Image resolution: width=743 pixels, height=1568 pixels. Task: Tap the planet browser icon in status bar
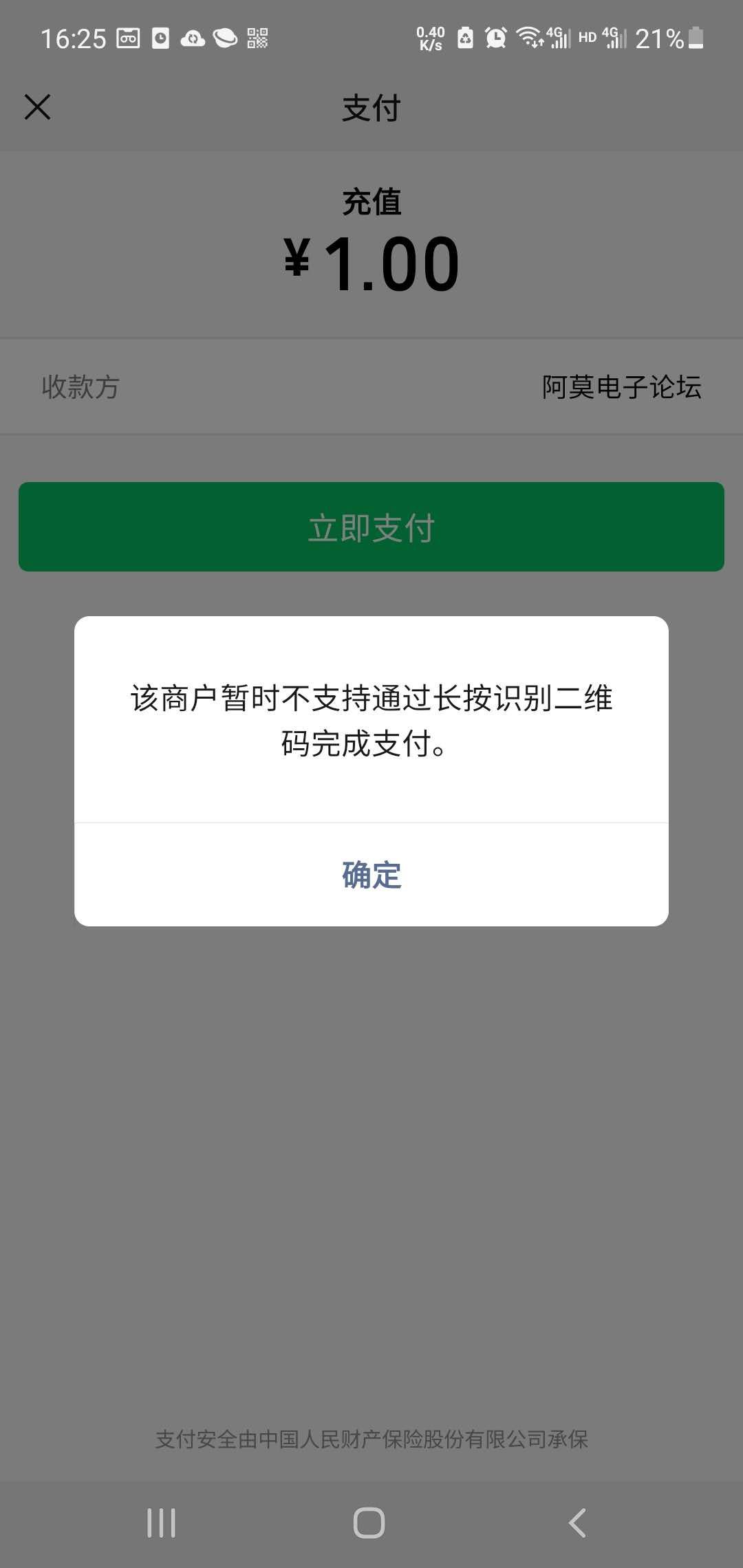225,38
